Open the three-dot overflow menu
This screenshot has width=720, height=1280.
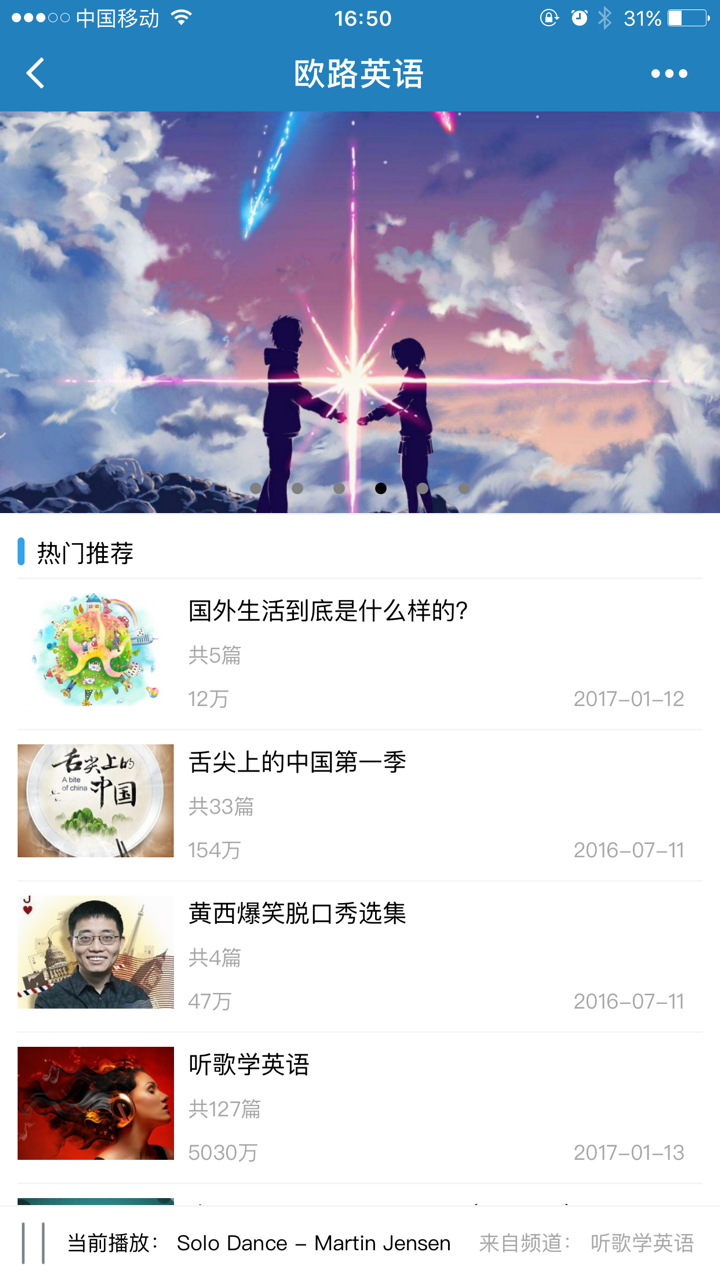click(668, 73)
